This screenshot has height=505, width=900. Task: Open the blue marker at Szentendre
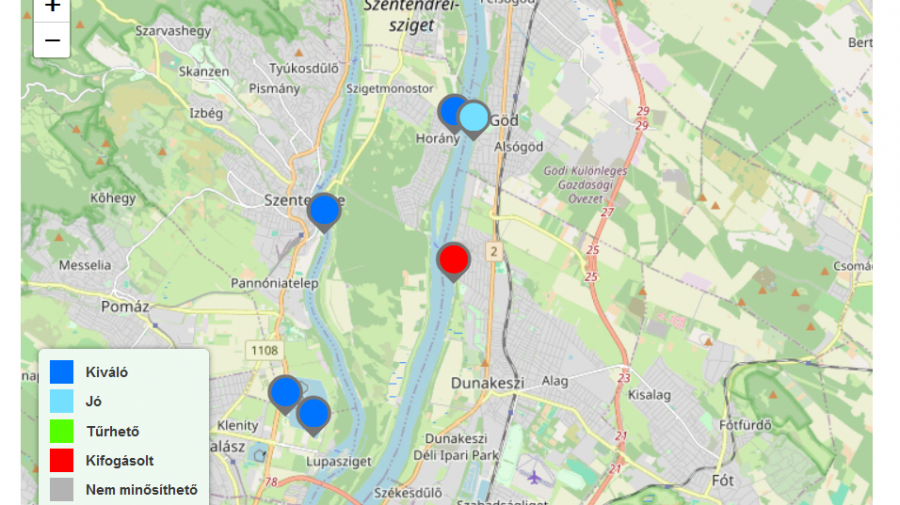[x=324, y=211]
